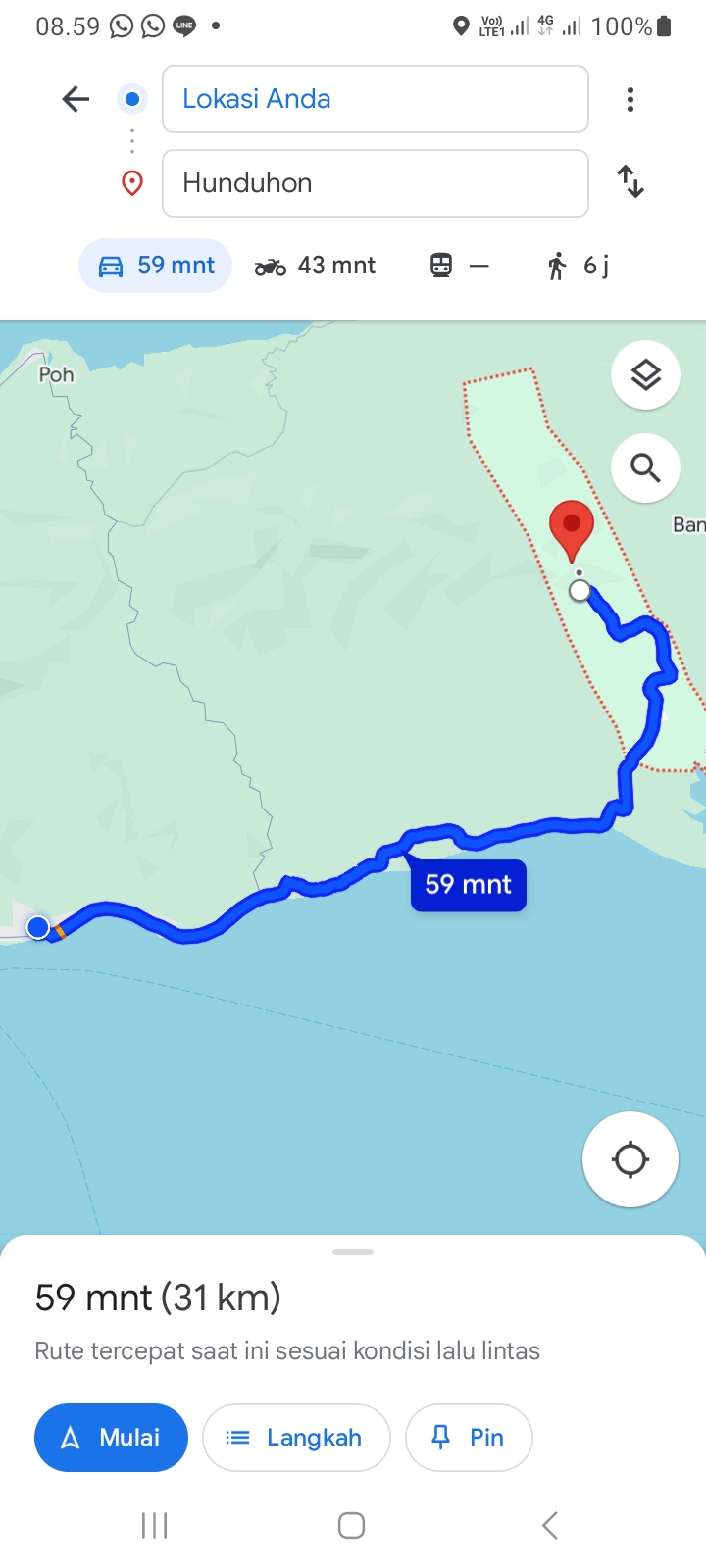Tap the bottom sheet drag handle
706x1568 pixels.
[x=353, y=1251]
